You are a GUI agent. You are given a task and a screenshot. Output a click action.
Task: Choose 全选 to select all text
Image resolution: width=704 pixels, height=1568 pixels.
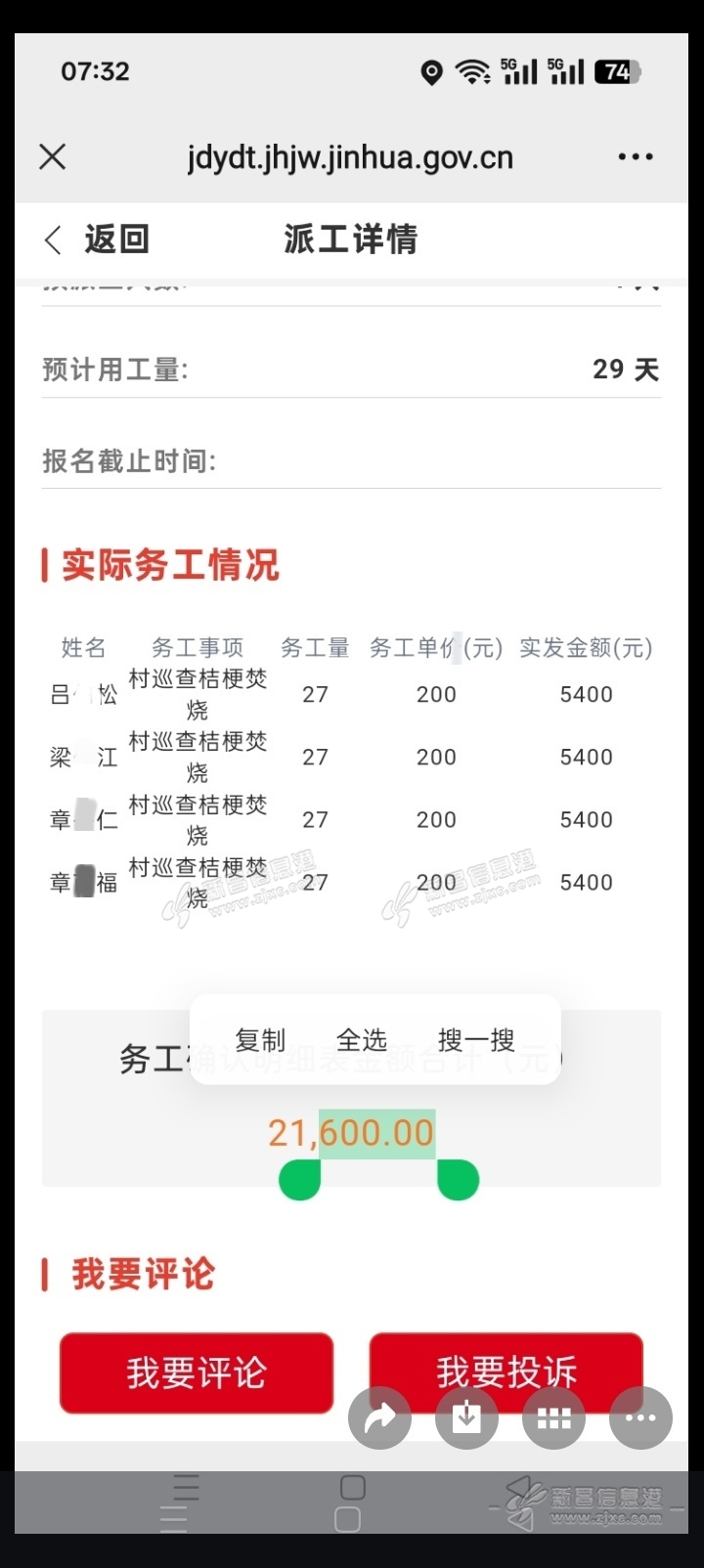362,1040
